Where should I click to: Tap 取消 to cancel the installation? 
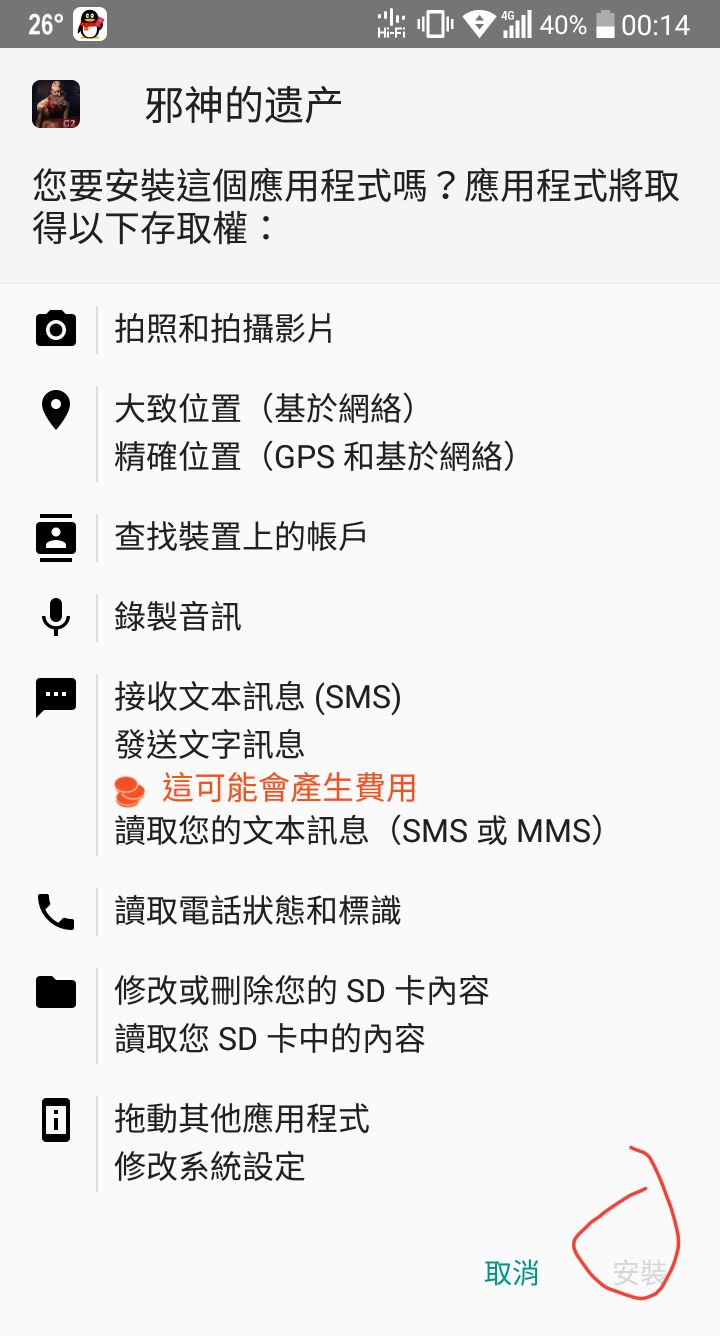(511, 1273)
